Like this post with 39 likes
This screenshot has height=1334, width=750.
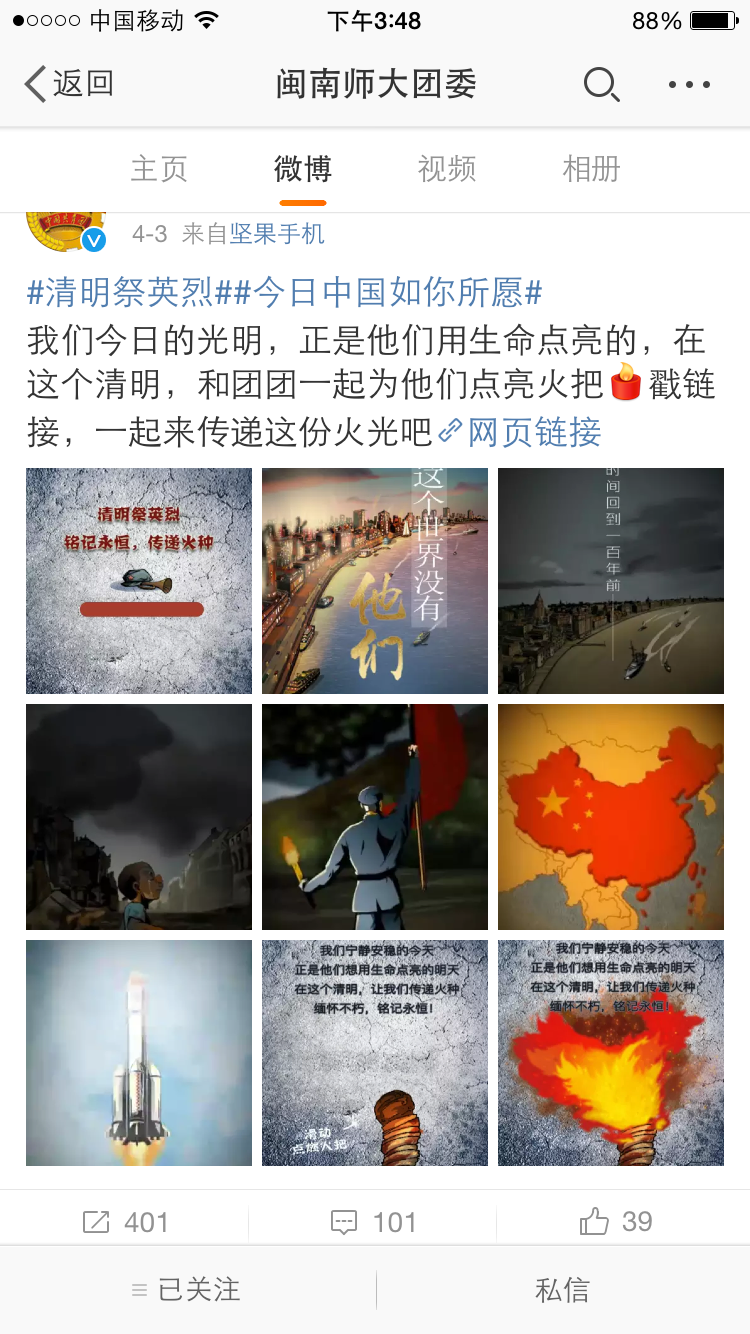click(616, 1222)
